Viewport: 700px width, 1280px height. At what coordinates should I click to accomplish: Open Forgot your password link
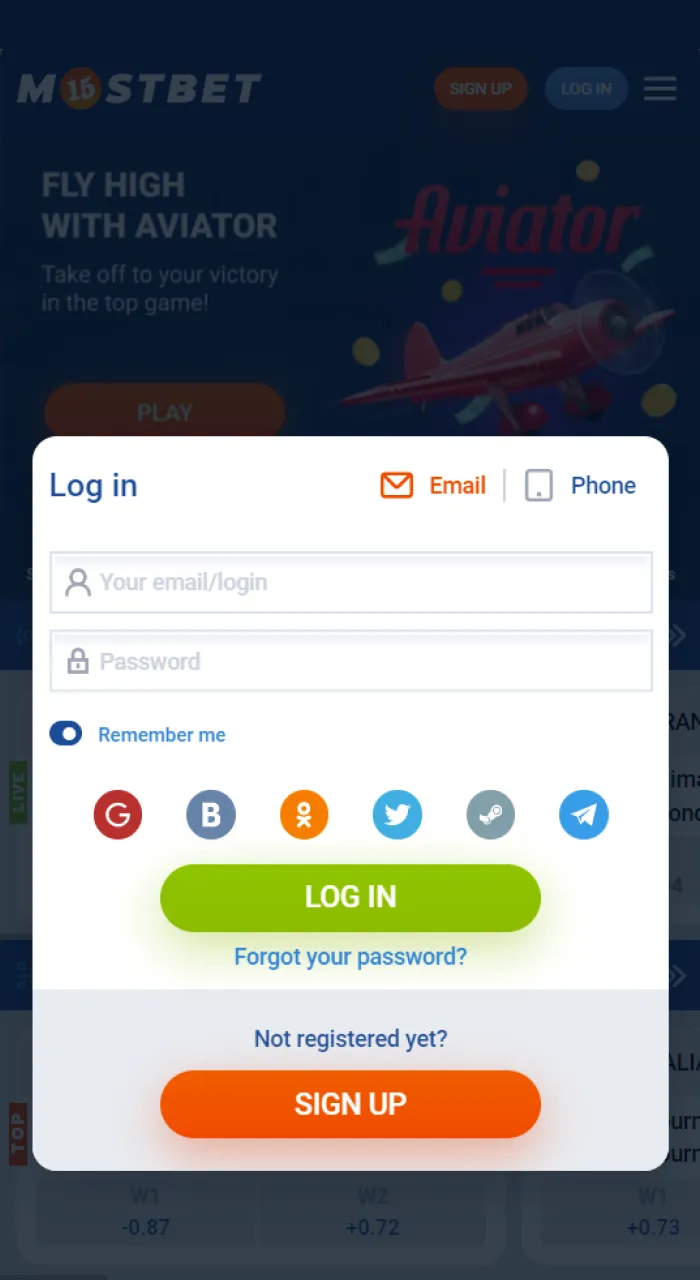350,957
